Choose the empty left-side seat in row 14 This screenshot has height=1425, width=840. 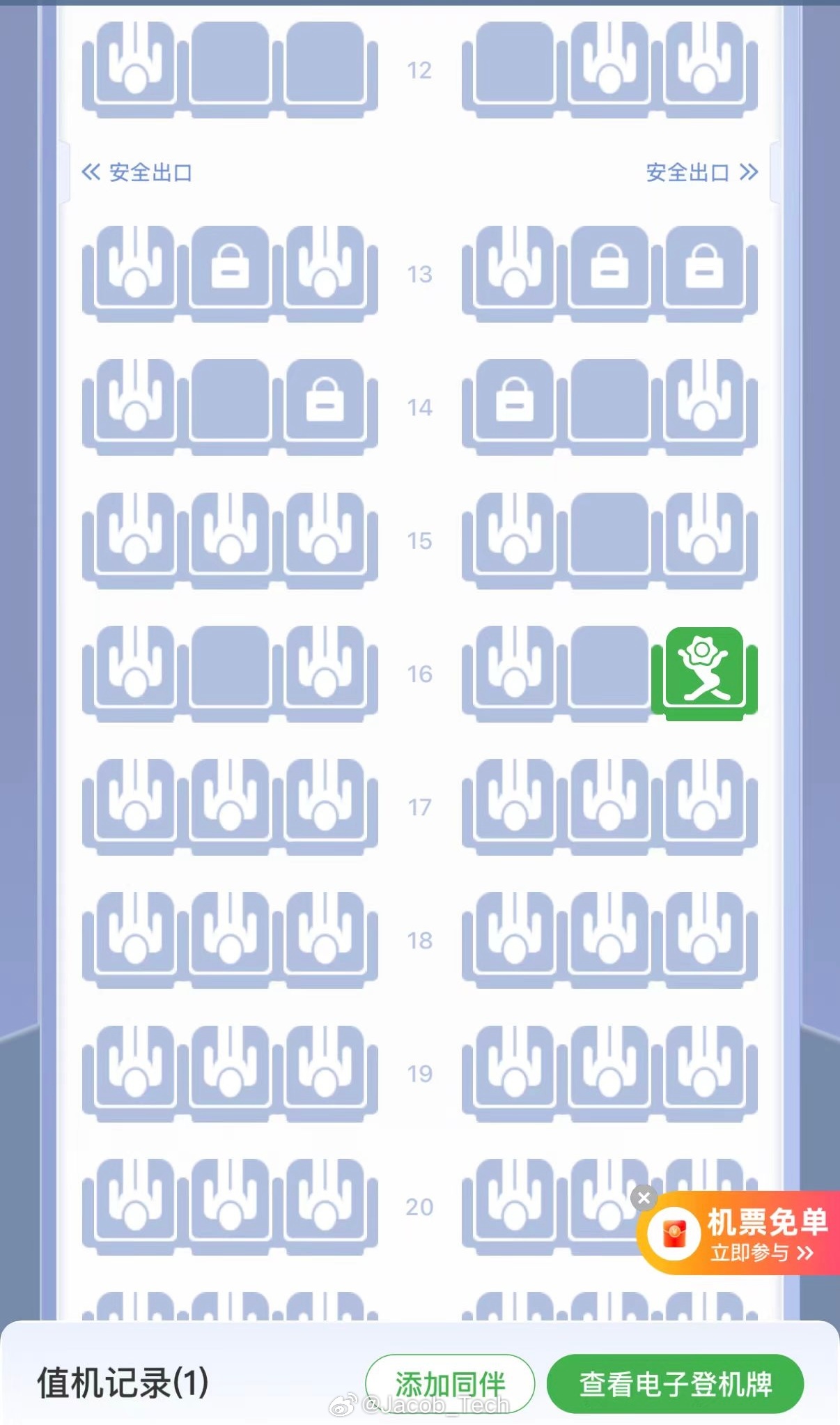230,404
